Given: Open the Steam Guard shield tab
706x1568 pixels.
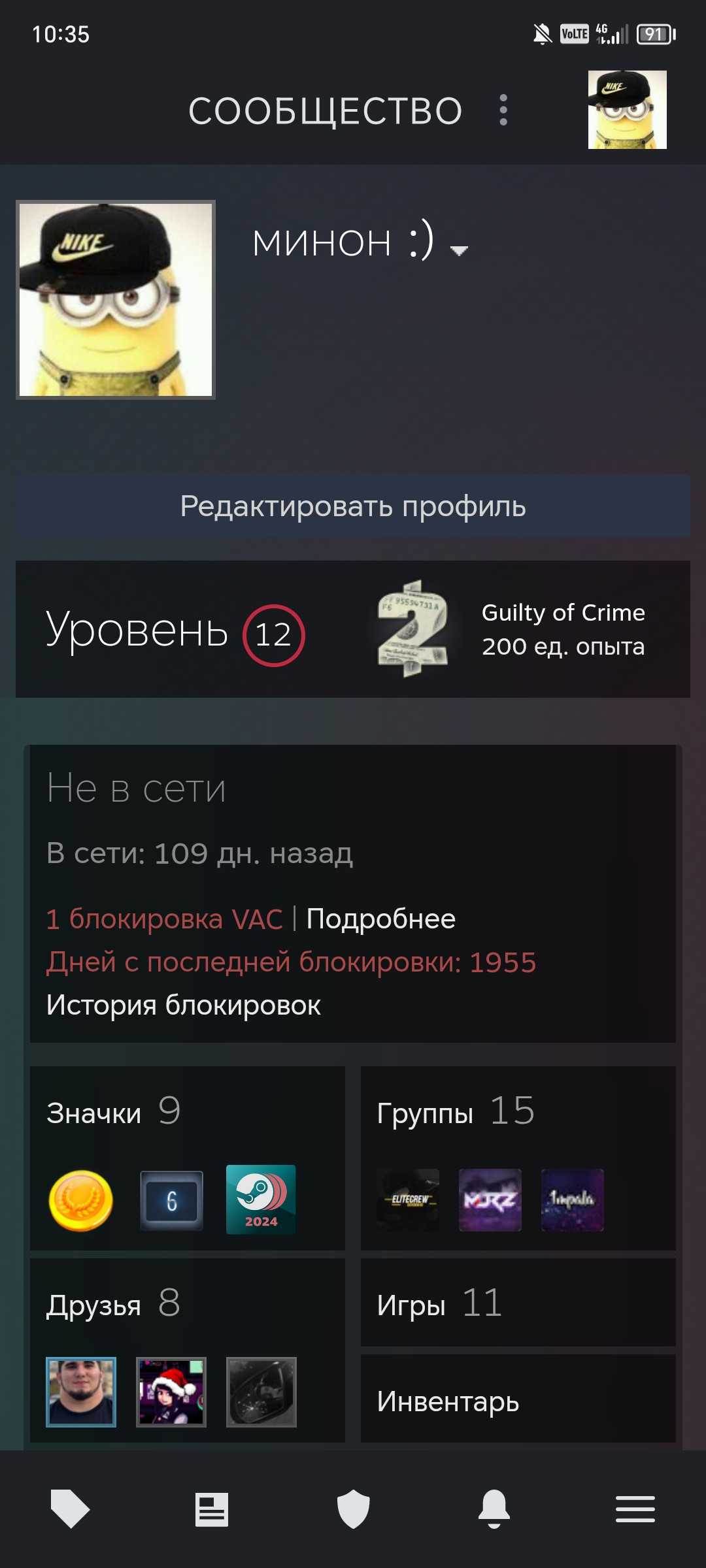Looking at the screenshot, I should pos(353,1509).
